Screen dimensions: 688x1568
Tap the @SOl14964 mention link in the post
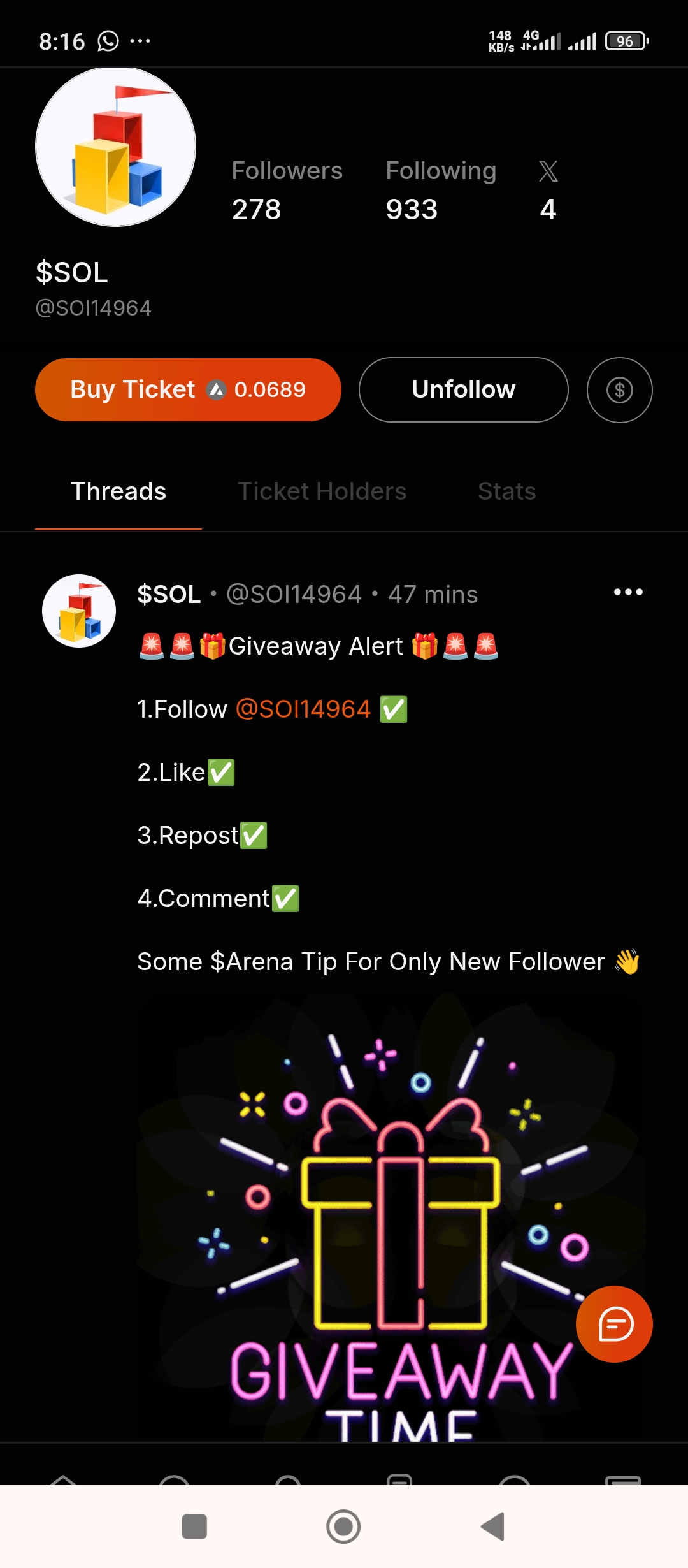303,709
